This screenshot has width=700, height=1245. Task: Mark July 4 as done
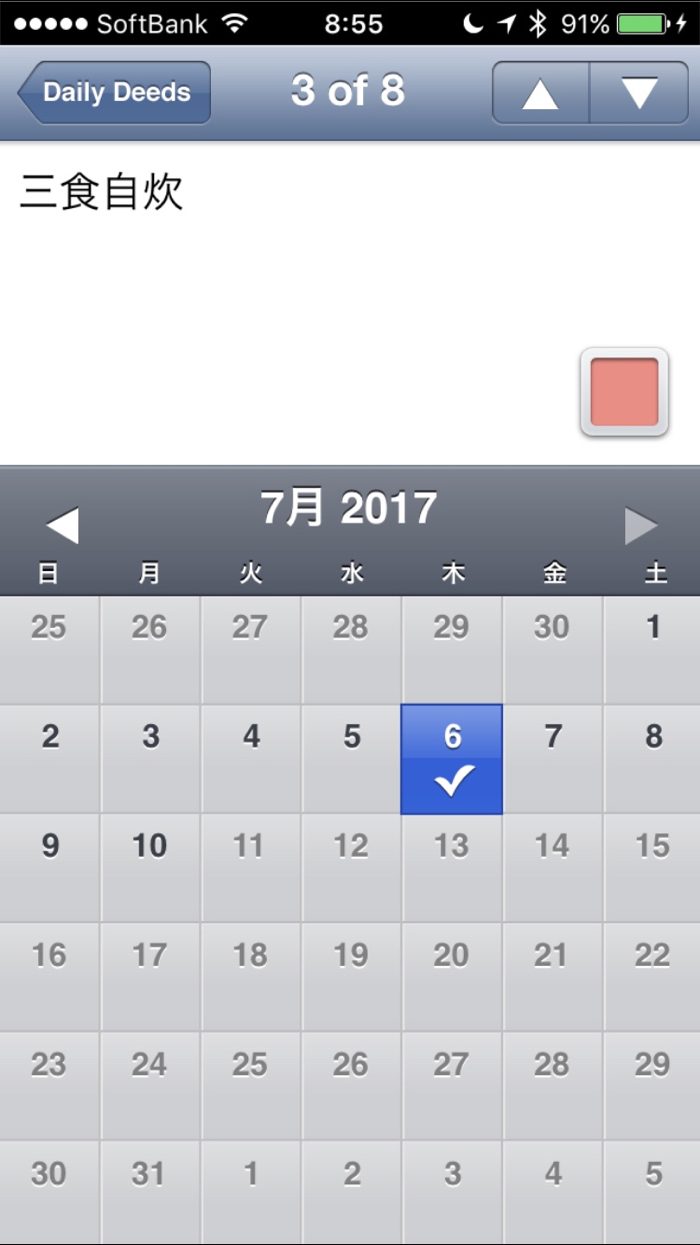[251, 759]
